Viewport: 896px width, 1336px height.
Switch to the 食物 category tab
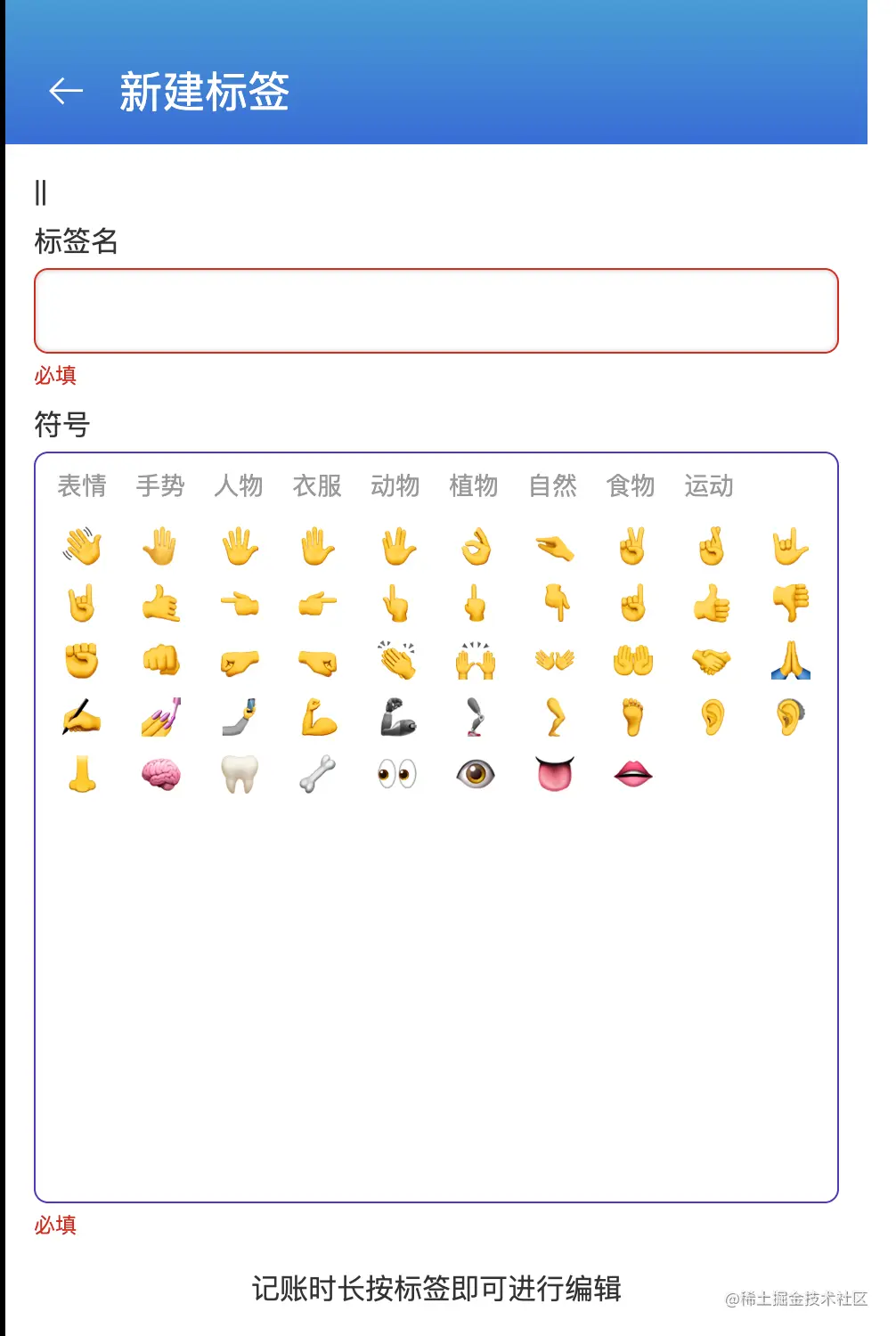click(x=631, y=487)
